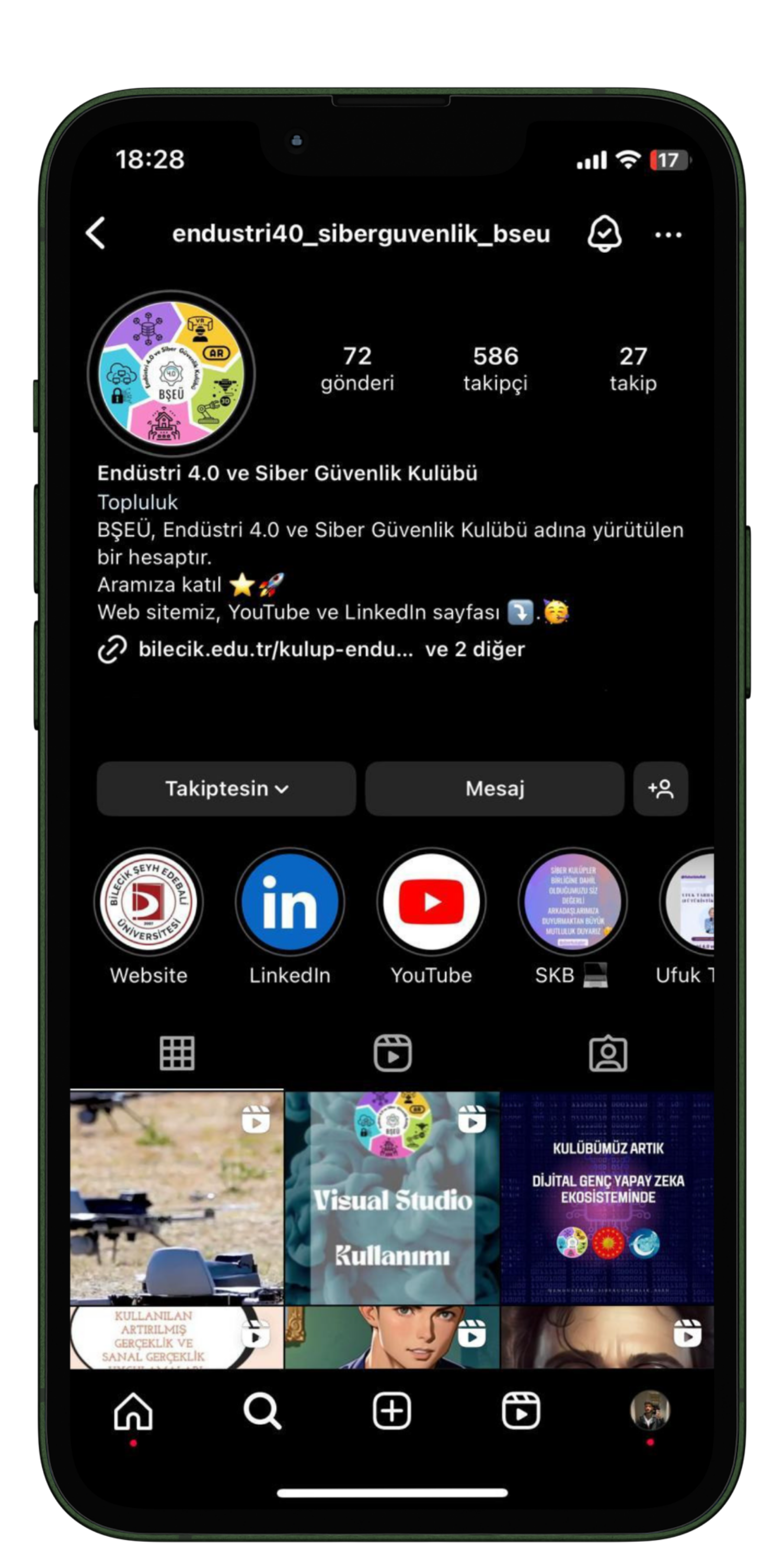Open the Website story highlight

tap(148, 902)
